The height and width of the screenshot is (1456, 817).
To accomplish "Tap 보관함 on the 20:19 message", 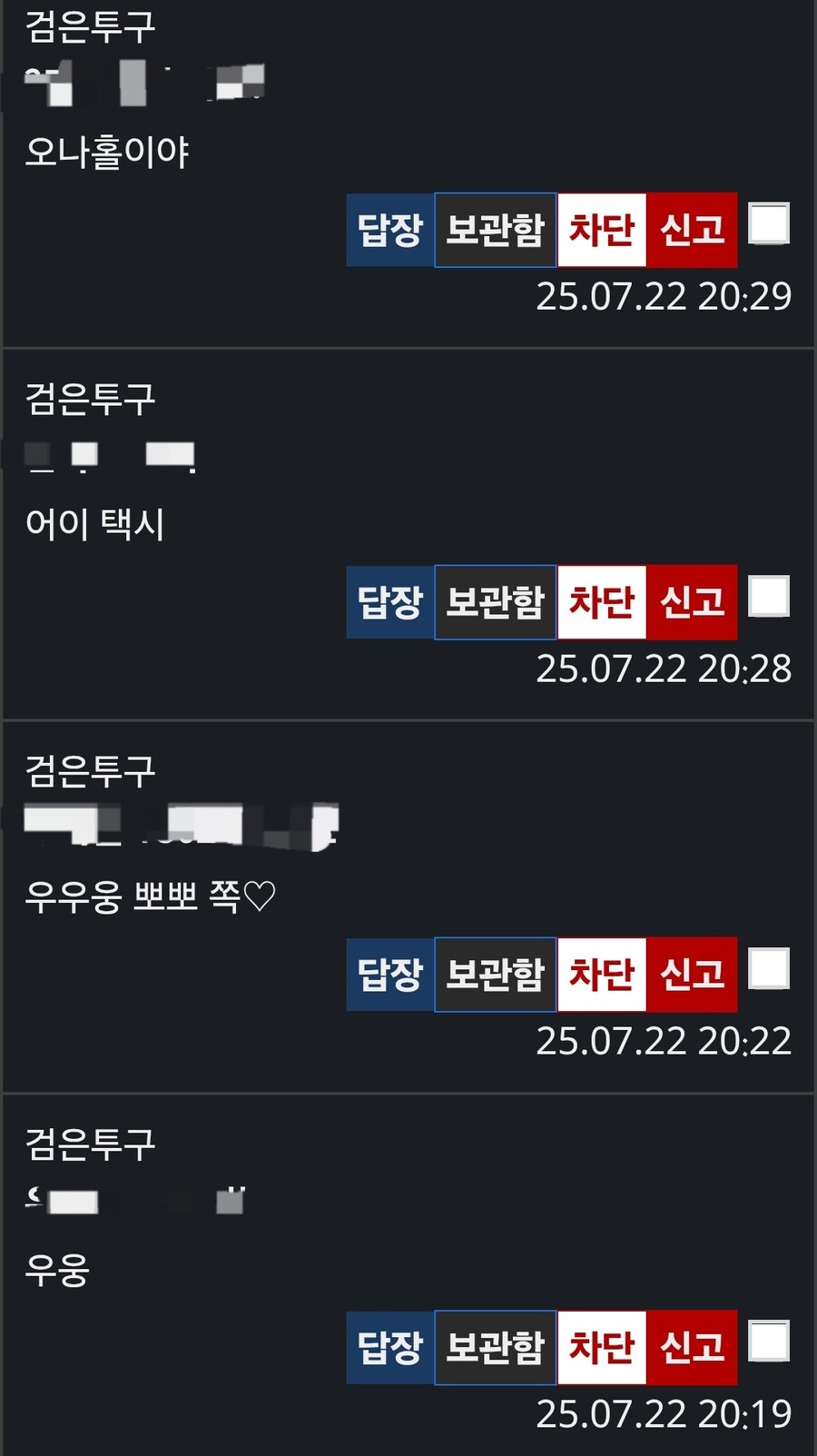I will 496,1347.
